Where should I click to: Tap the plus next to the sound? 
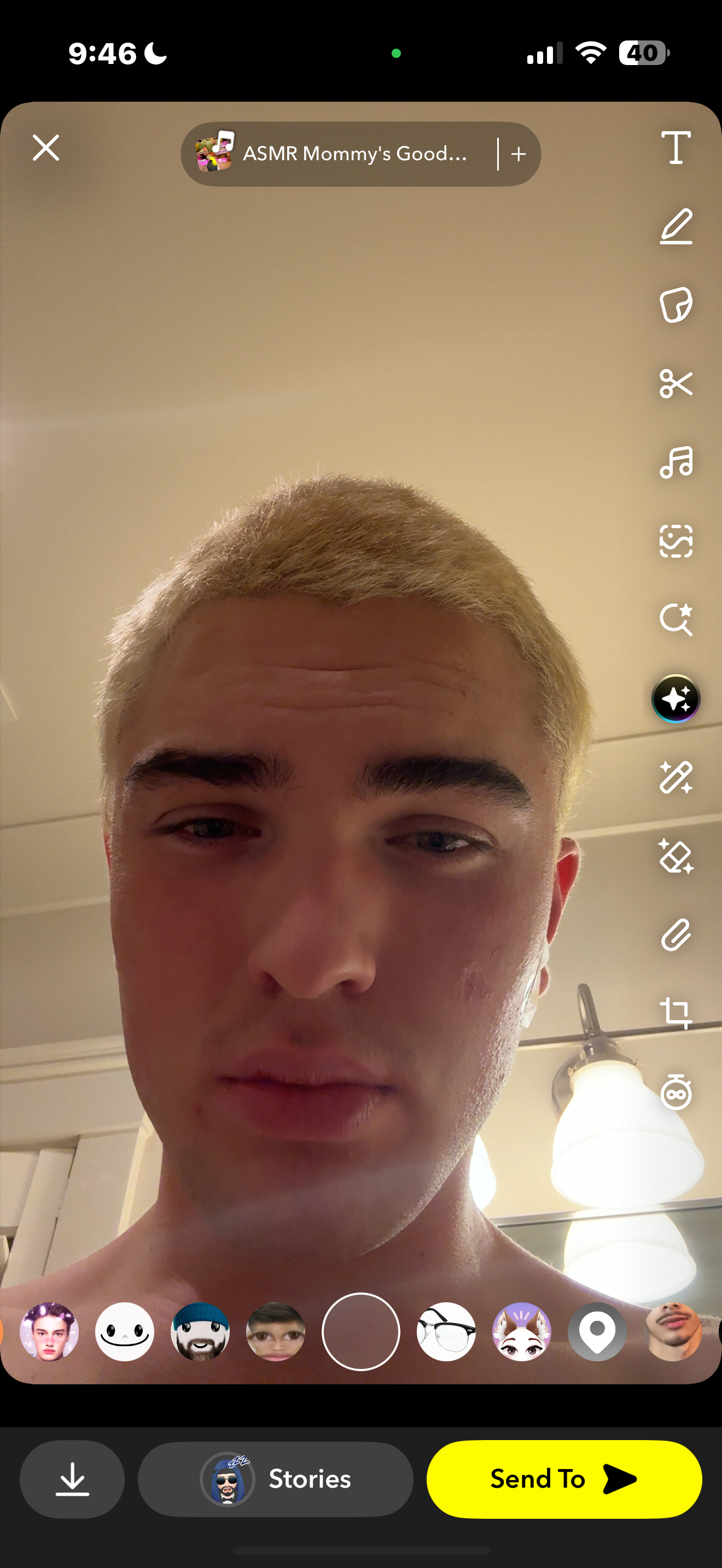(519, 154)
